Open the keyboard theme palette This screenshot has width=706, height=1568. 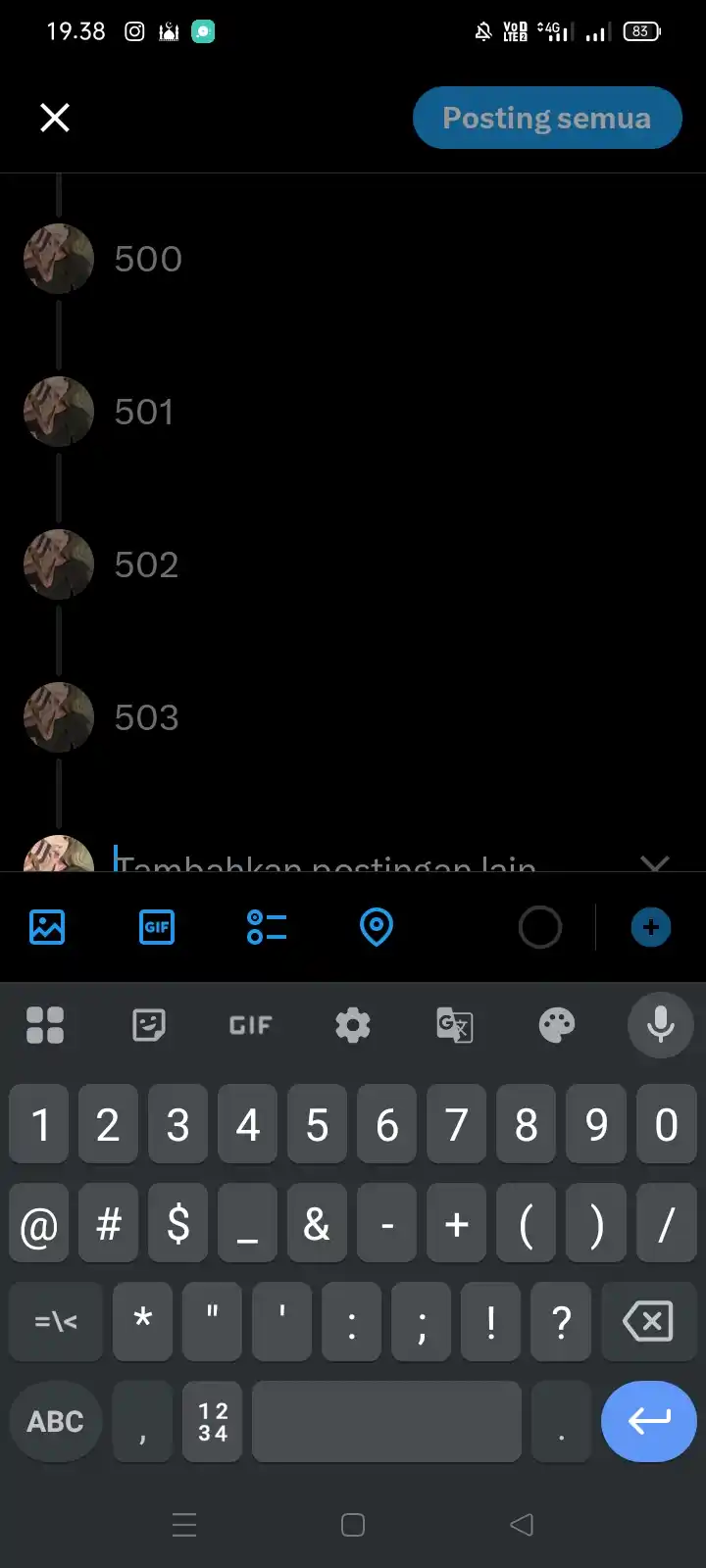click(557, 1025)
